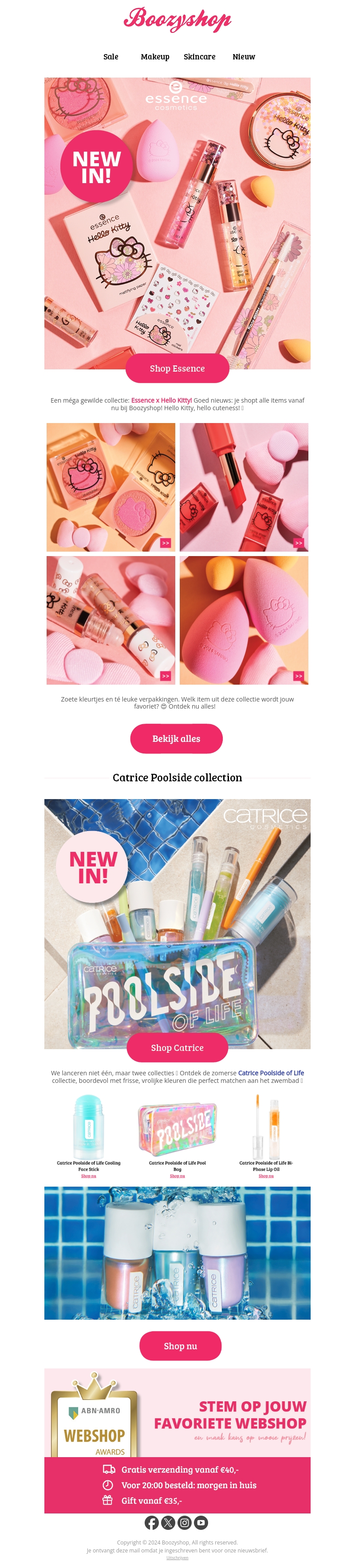
Task: Open Boozyshop's Instagram page
Action: point(185,1523)
